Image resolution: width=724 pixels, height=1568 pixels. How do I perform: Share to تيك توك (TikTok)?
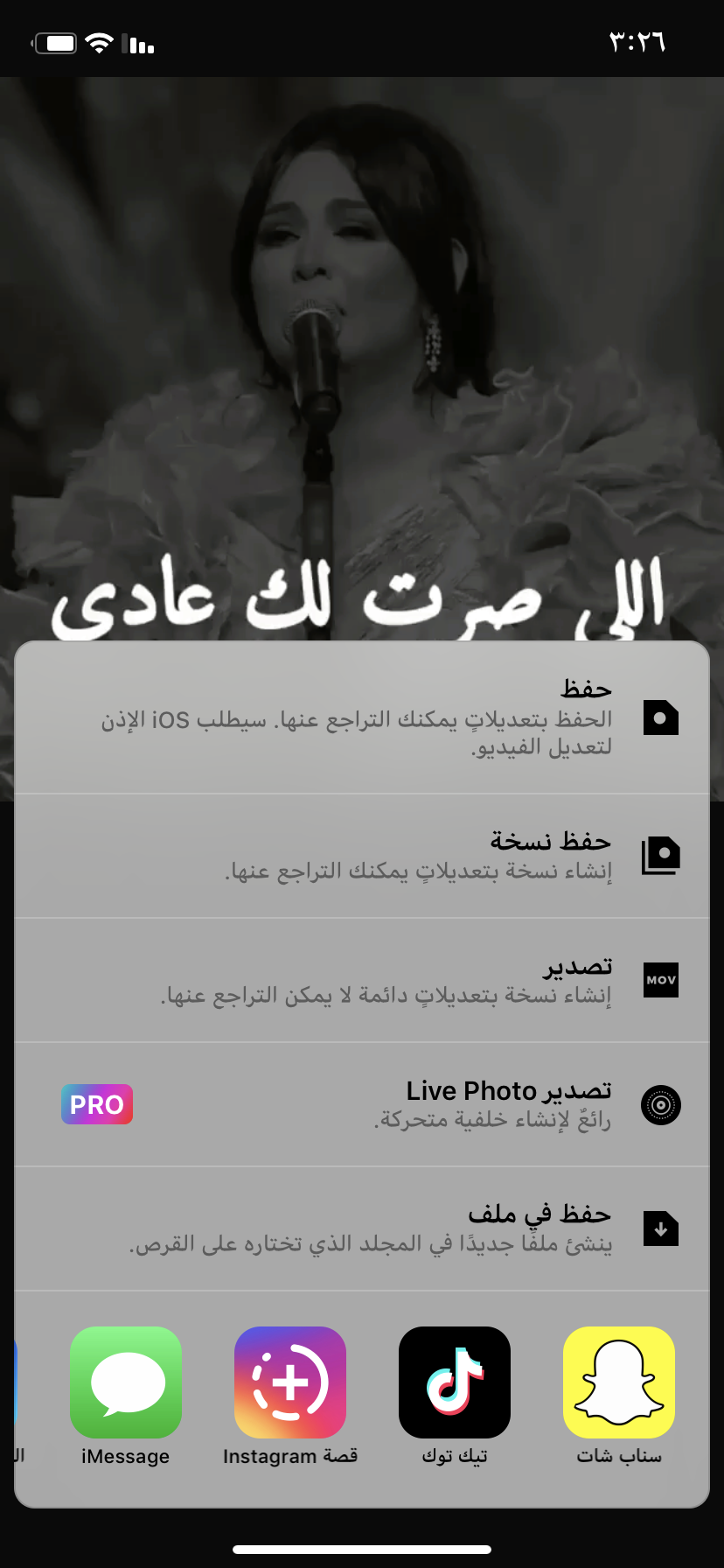(454, 1382)
